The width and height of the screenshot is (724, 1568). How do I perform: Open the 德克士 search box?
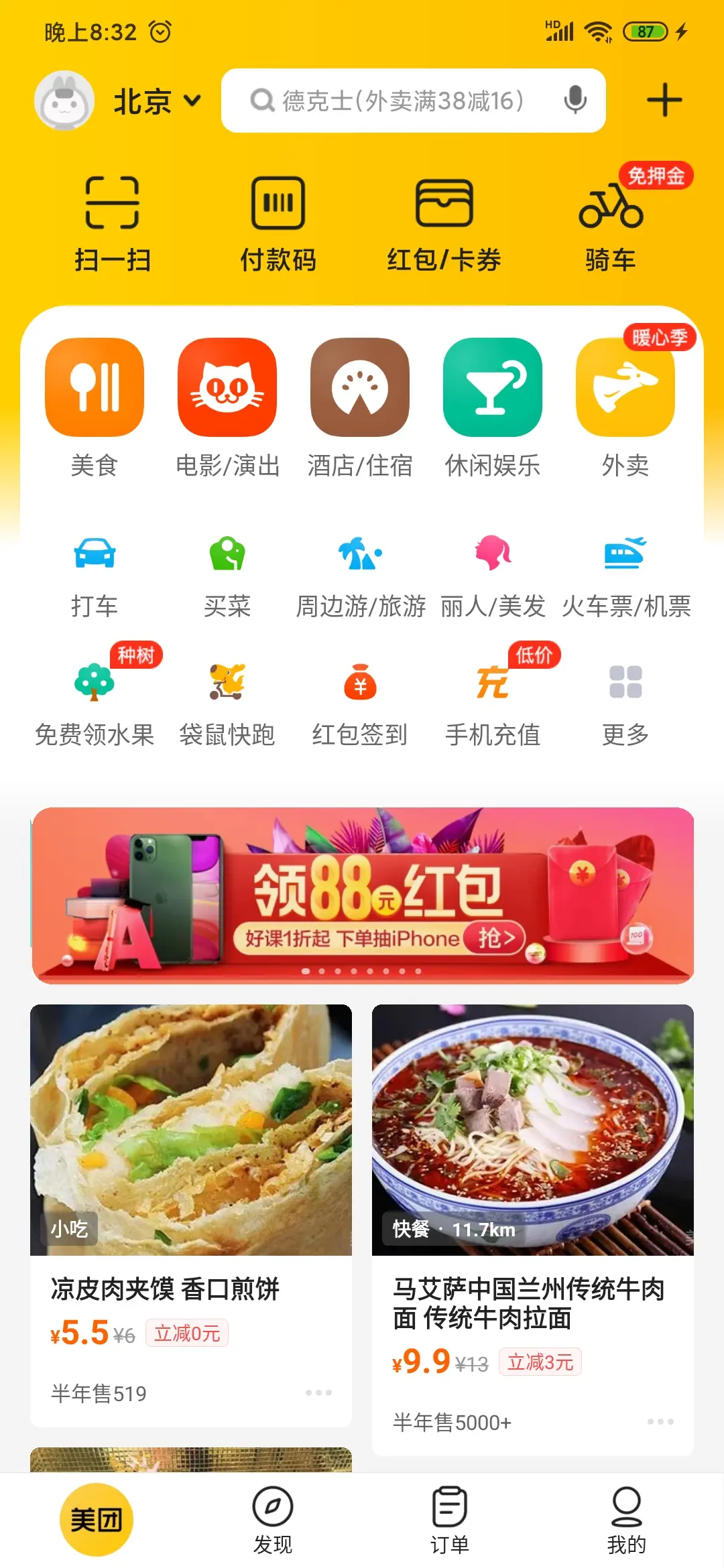coord(402,101)
